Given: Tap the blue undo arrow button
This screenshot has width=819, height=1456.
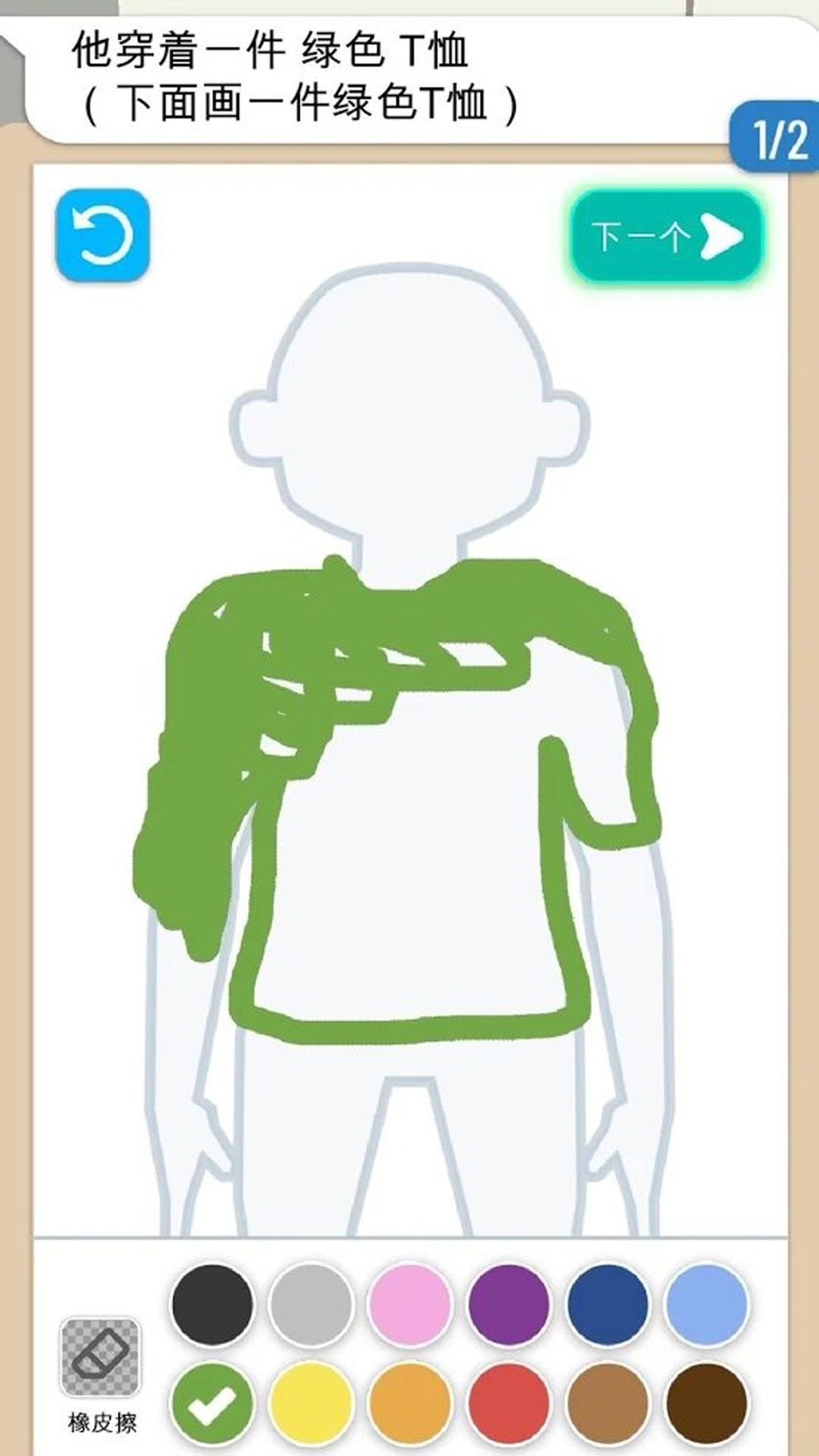Looking at the screenshot, I should (102, 235).
